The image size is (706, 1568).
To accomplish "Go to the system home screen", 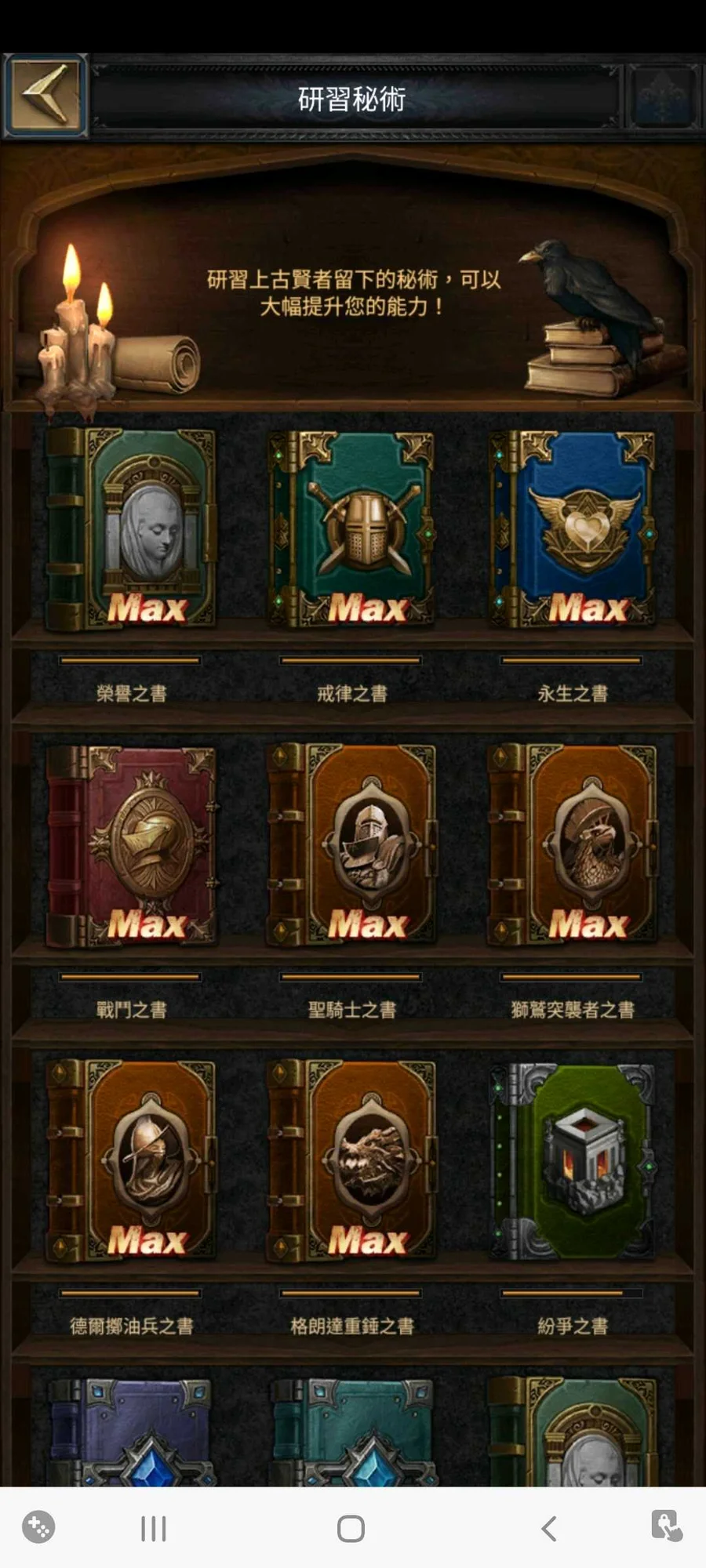I will 351,1529.
